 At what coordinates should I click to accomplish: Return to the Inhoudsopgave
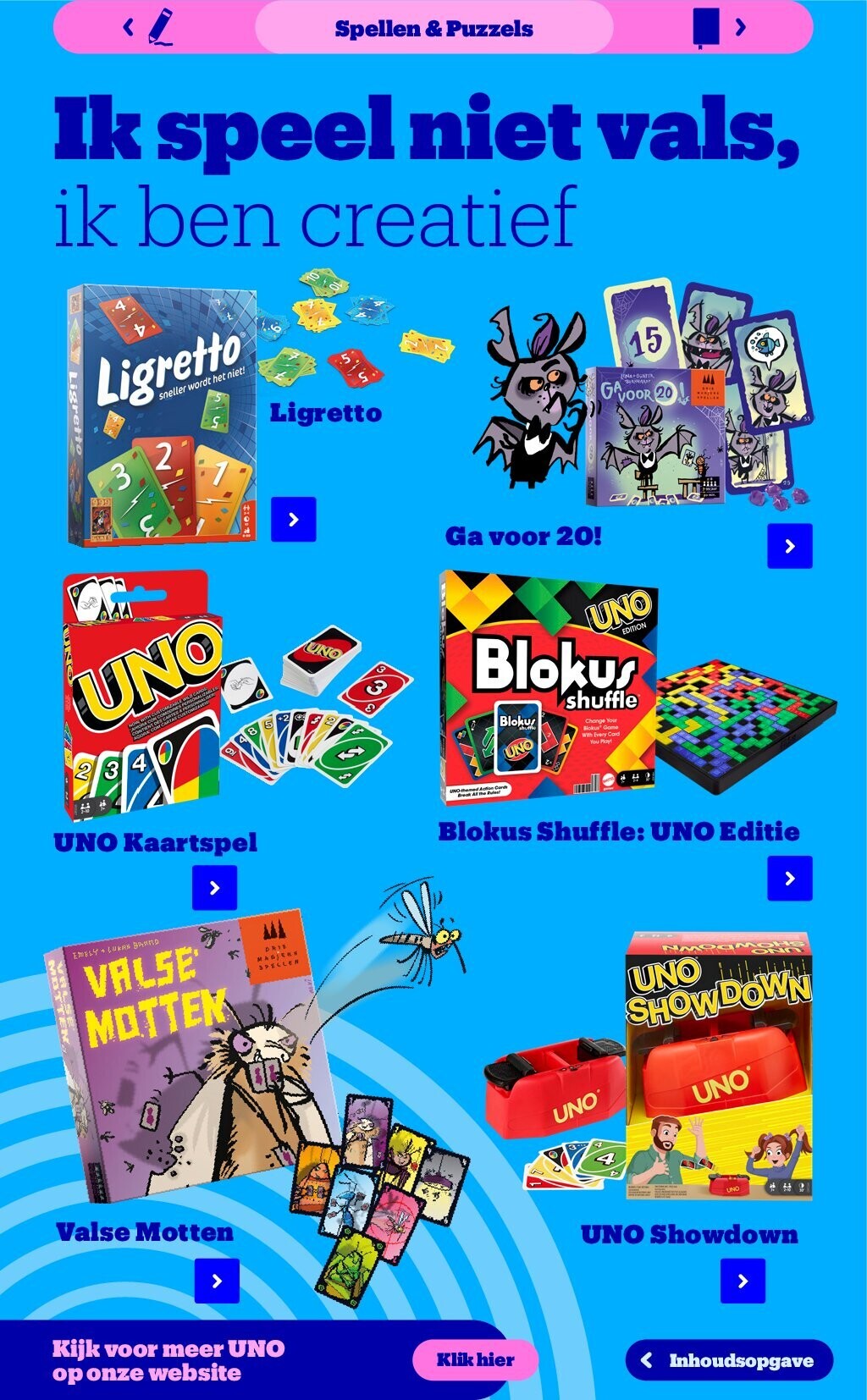coord(729,1360)
